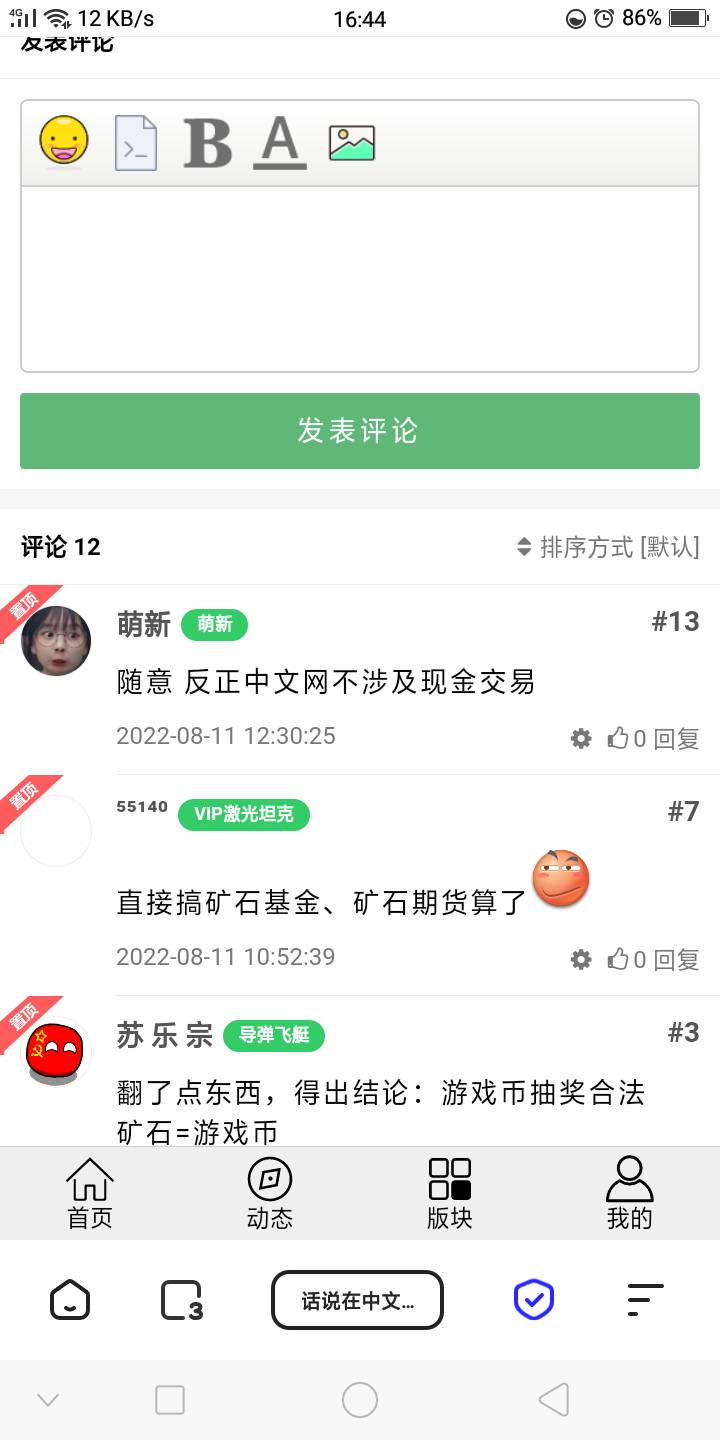Viewport: 720px width, 1440px height.
Task: Open settings gear on comment #13
Action: 581,739
